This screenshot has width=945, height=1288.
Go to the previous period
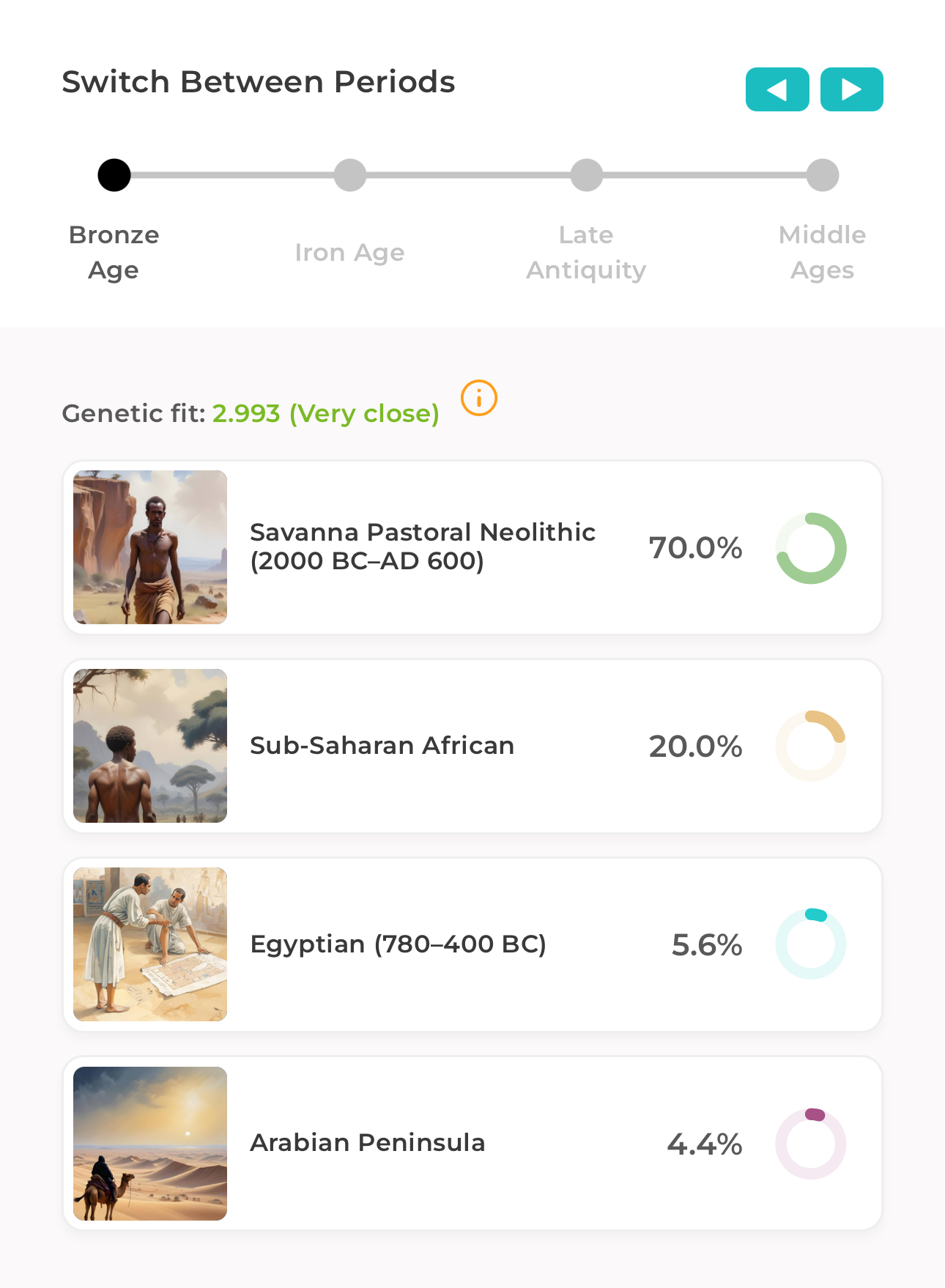[777, 89]
